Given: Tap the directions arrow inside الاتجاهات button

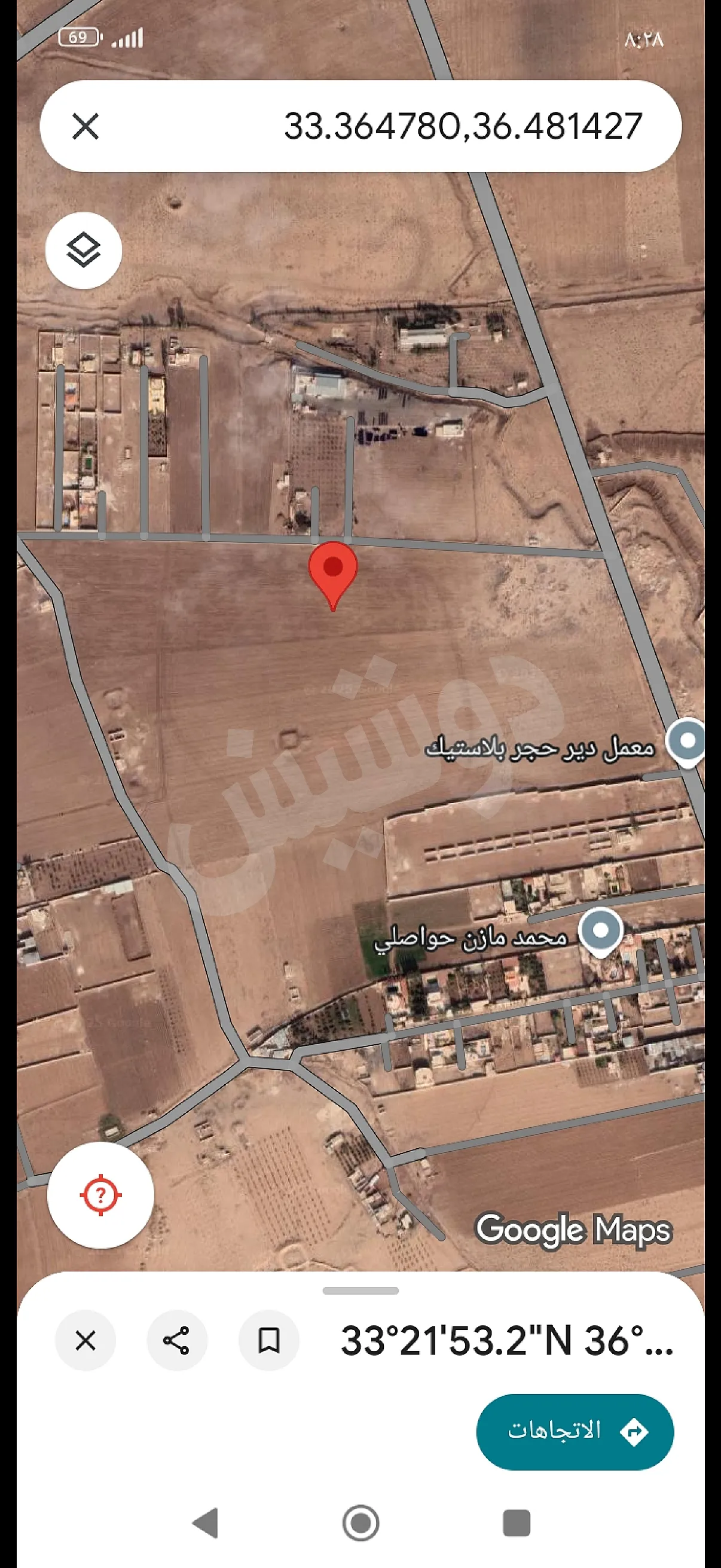Looking at the screenshot, I should pos(636,1432).
